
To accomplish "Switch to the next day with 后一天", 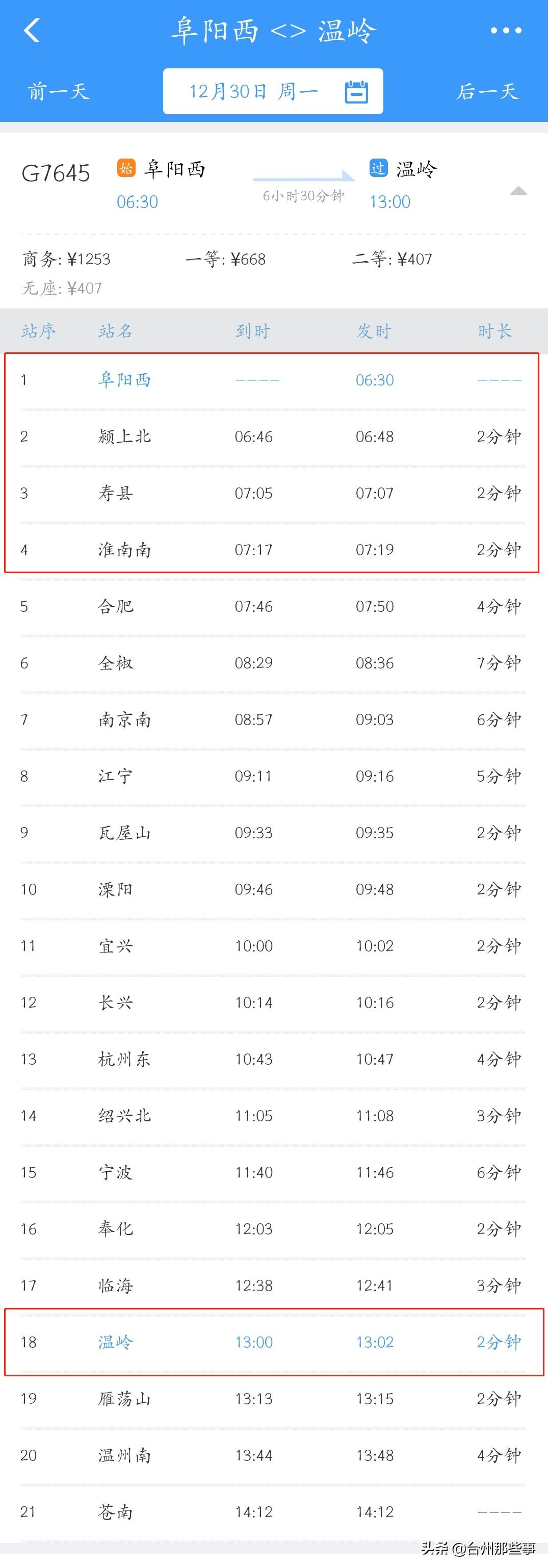I will click(x=488, y=91).
